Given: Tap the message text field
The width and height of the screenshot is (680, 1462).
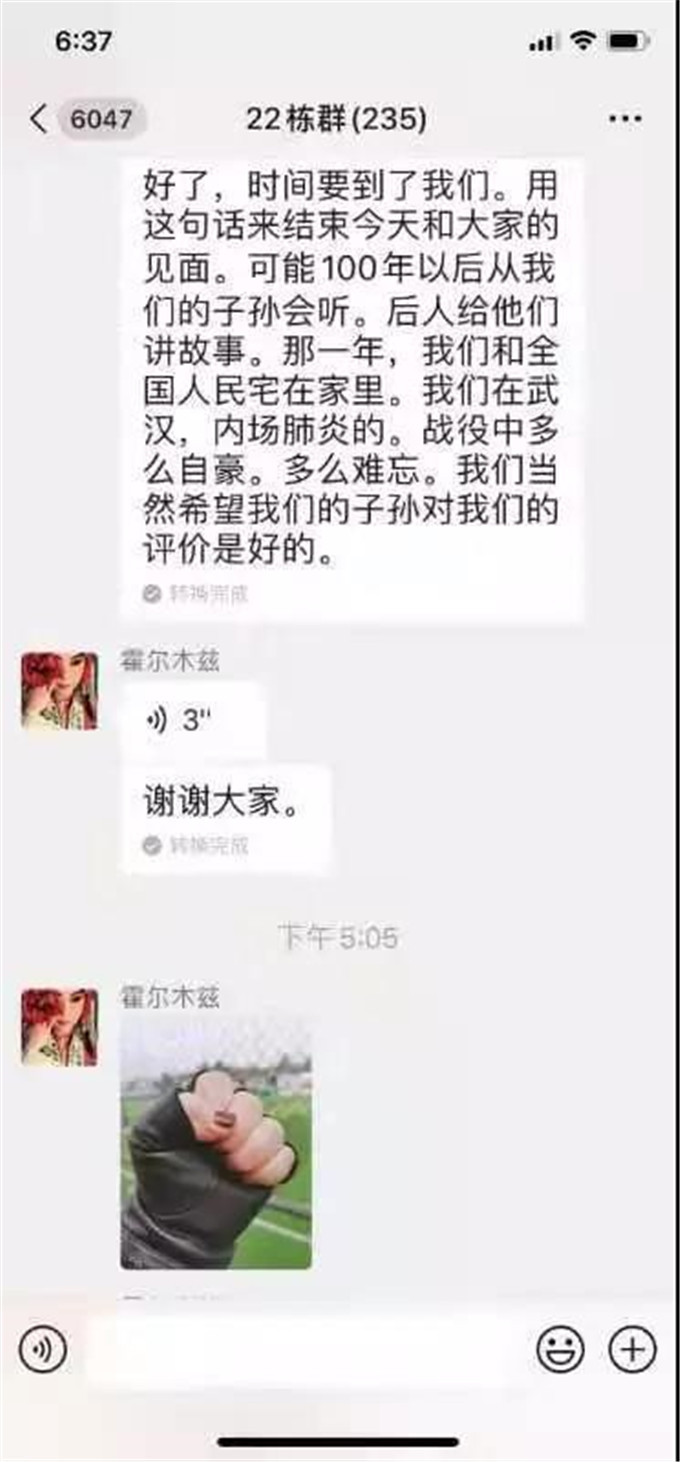Looking at the screenshot, I should coord(300,1350).
